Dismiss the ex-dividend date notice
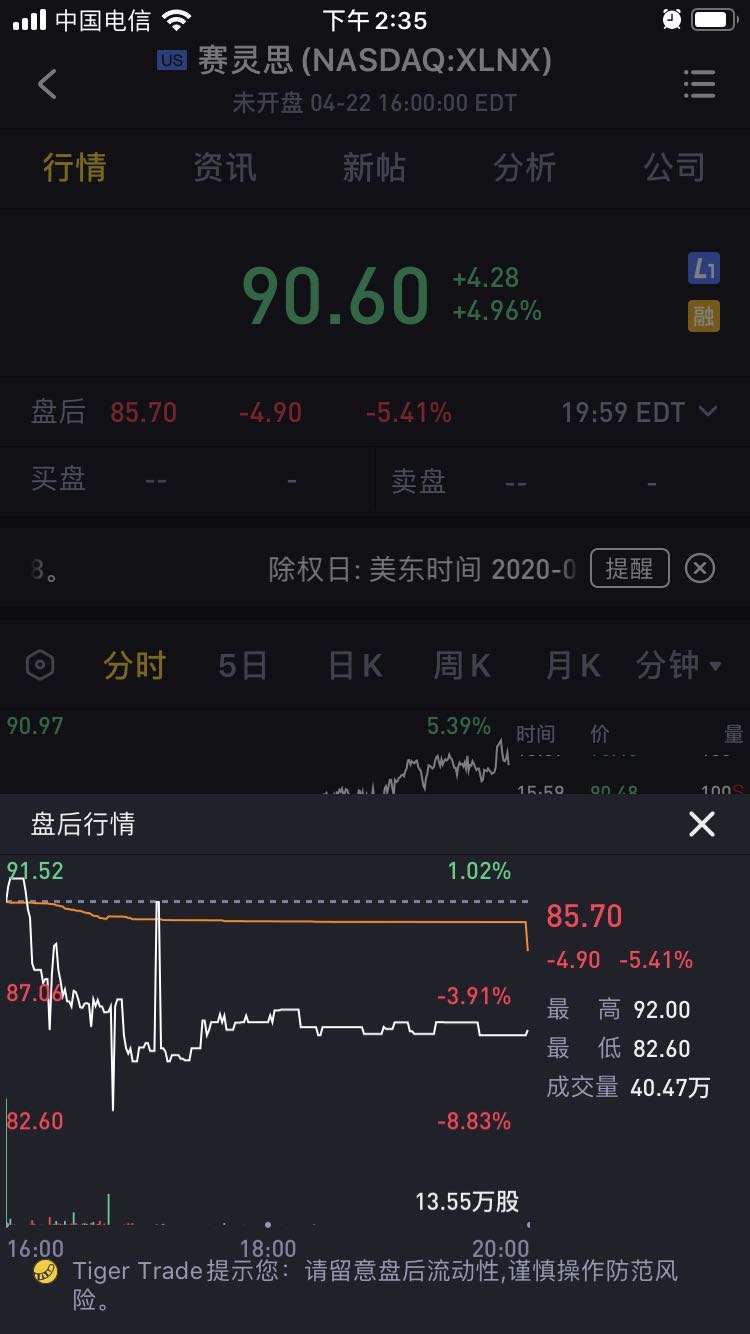750x1334 pixels. pos(700,568)
